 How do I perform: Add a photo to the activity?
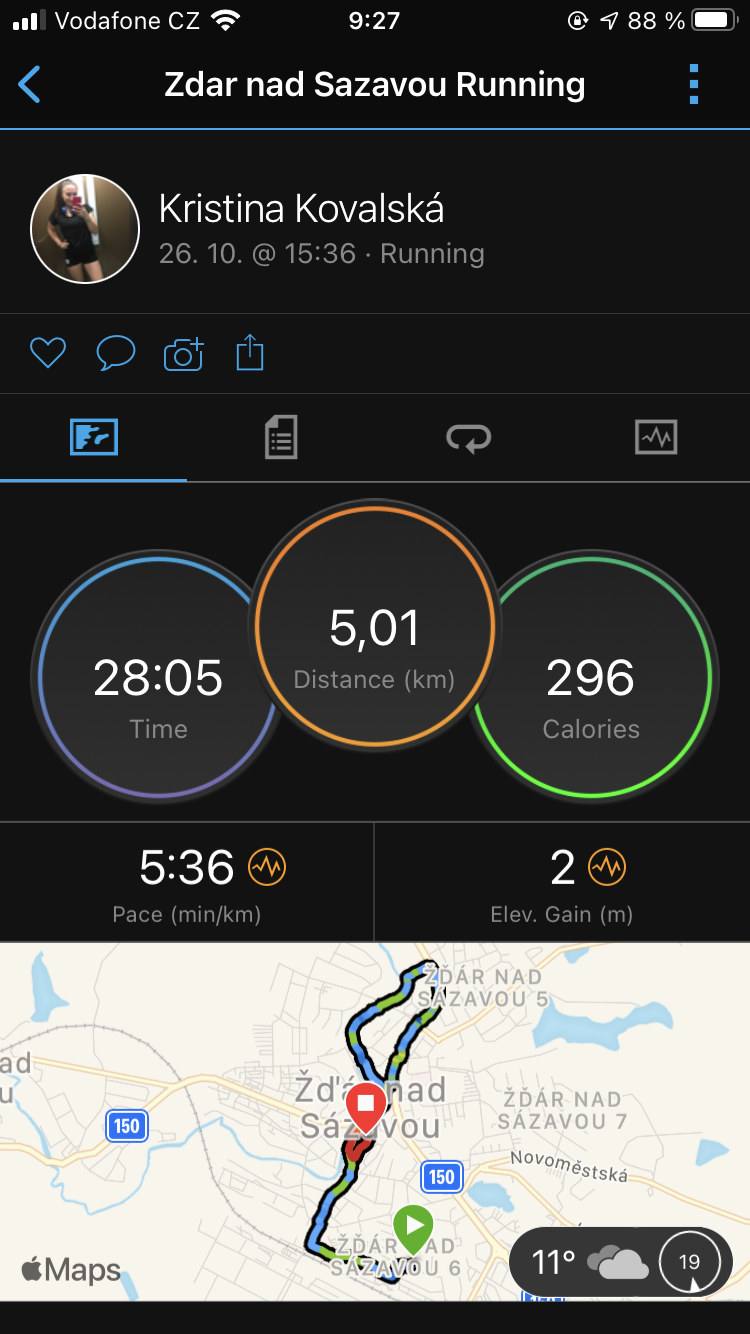[183, 354]
